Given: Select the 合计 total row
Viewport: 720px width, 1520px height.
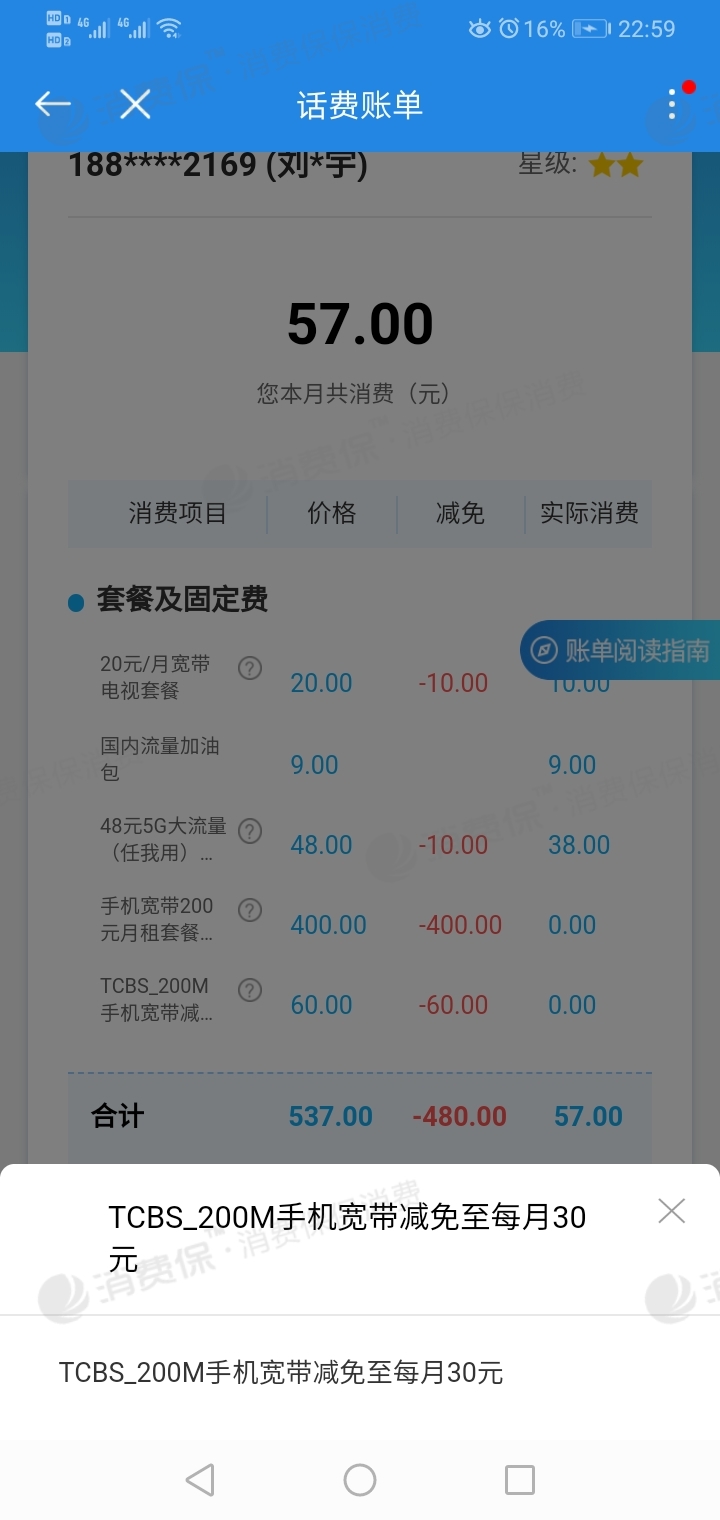Looking at the screenshot, I should (x=118, y=1115).
